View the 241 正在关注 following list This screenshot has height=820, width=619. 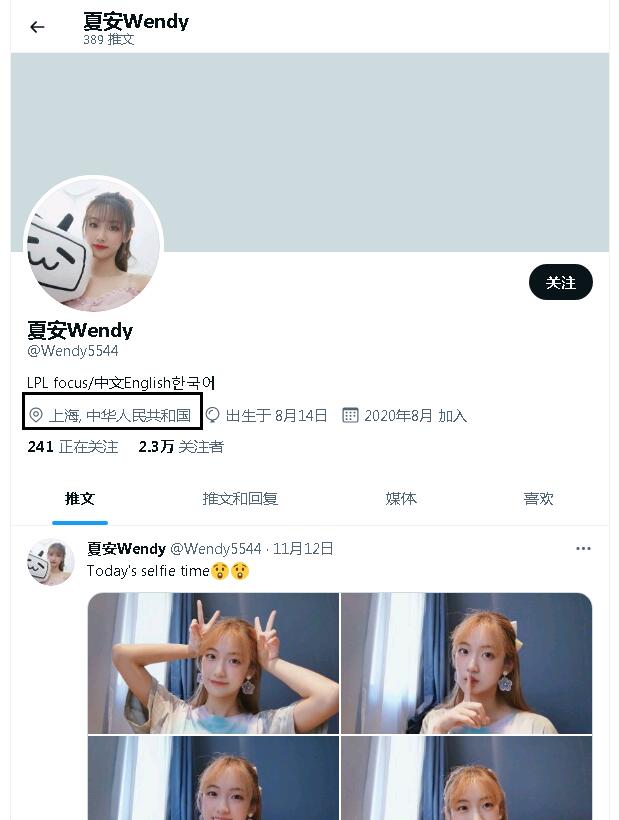tap(72, 447)
